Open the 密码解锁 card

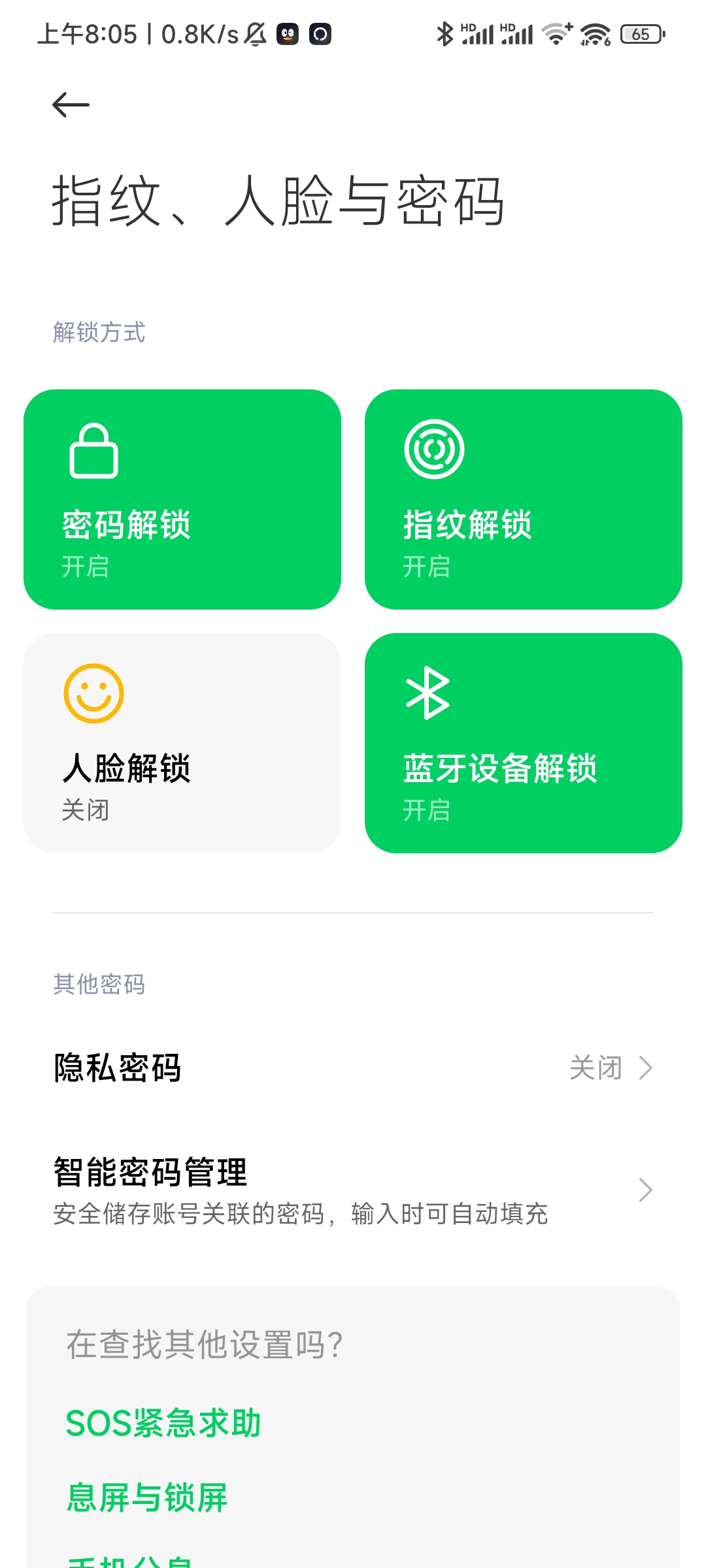click(182, 499)
